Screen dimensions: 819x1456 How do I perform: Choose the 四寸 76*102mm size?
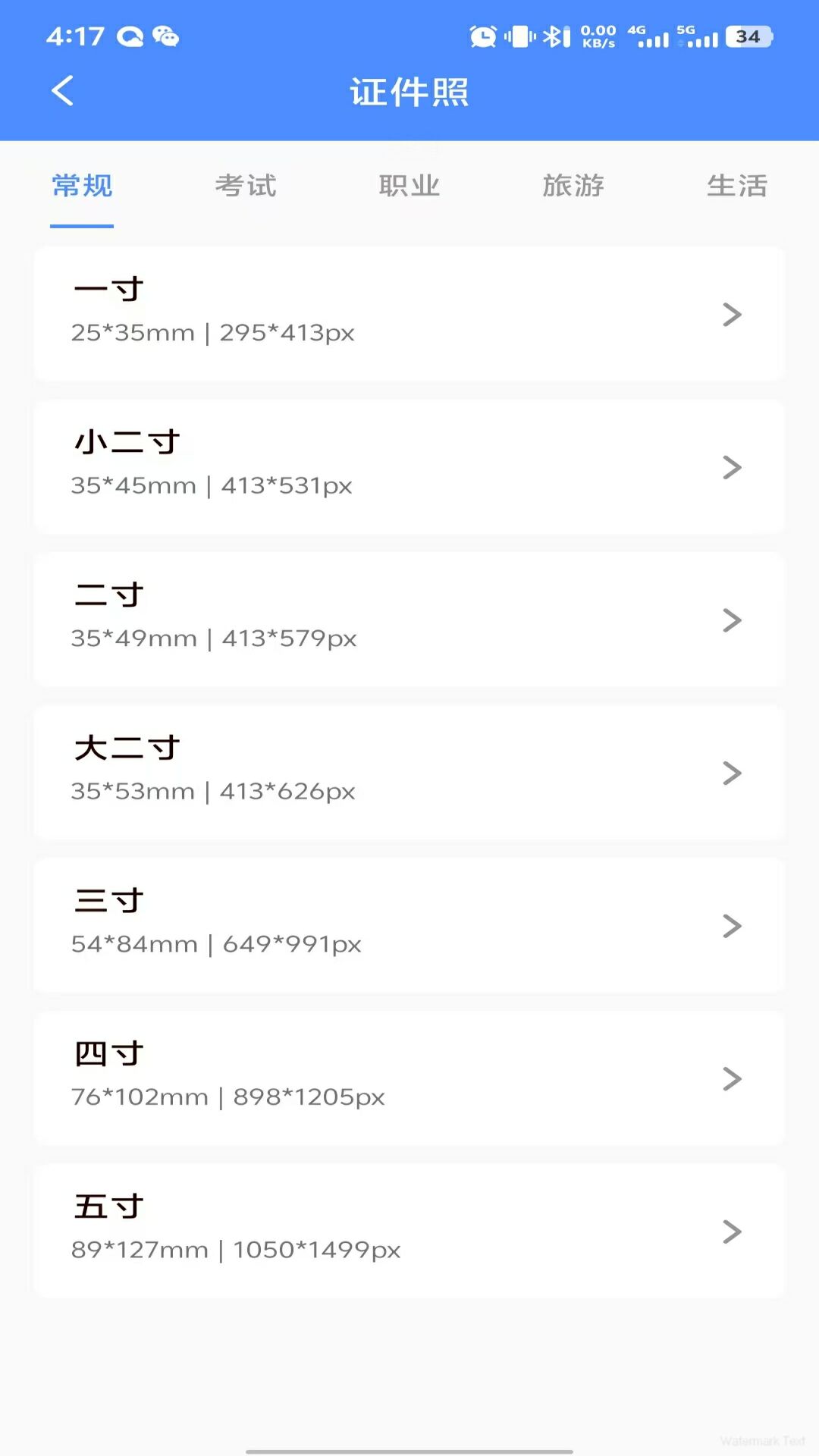click(409, 1078)
